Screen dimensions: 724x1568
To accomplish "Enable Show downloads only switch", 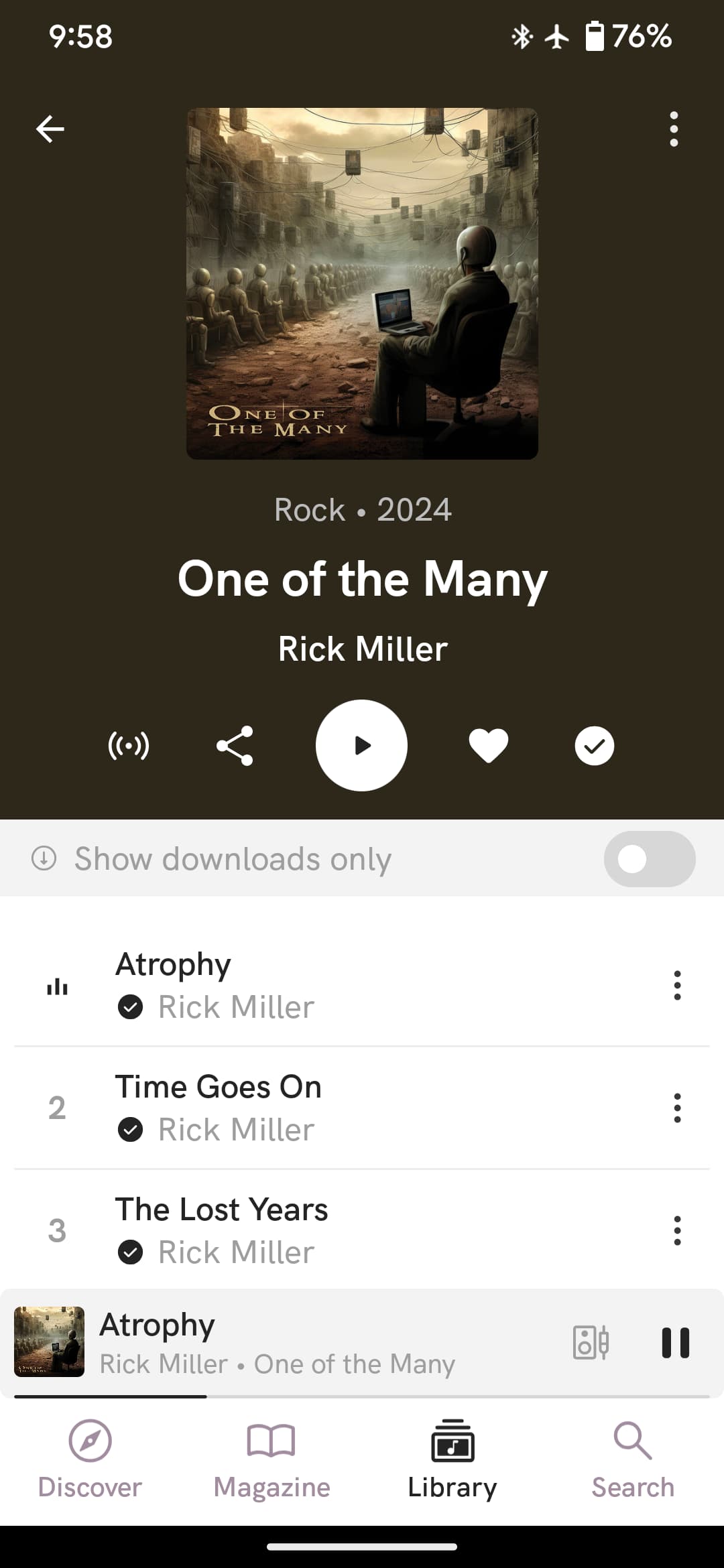I will click(649, 859).
